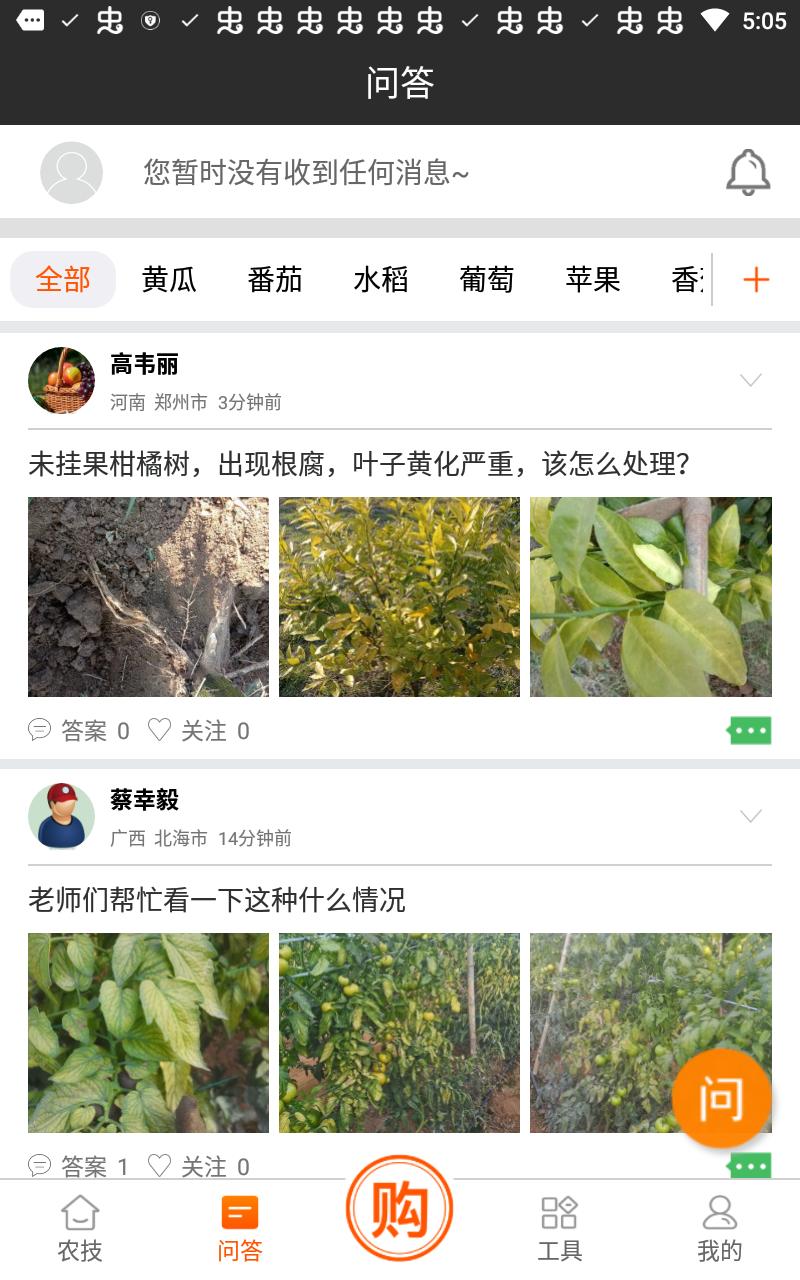
Task: Choose the 苹果 category chip
Action: click(593, 280)
